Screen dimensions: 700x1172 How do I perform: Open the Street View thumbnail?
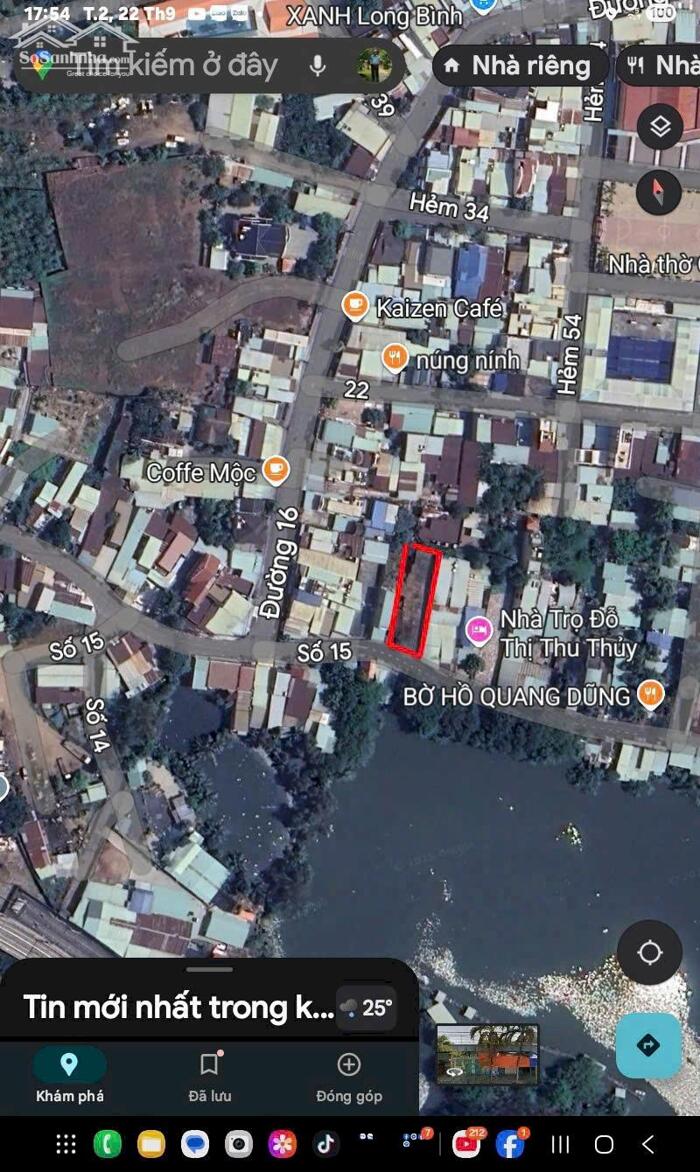(x=487, y=1053)
